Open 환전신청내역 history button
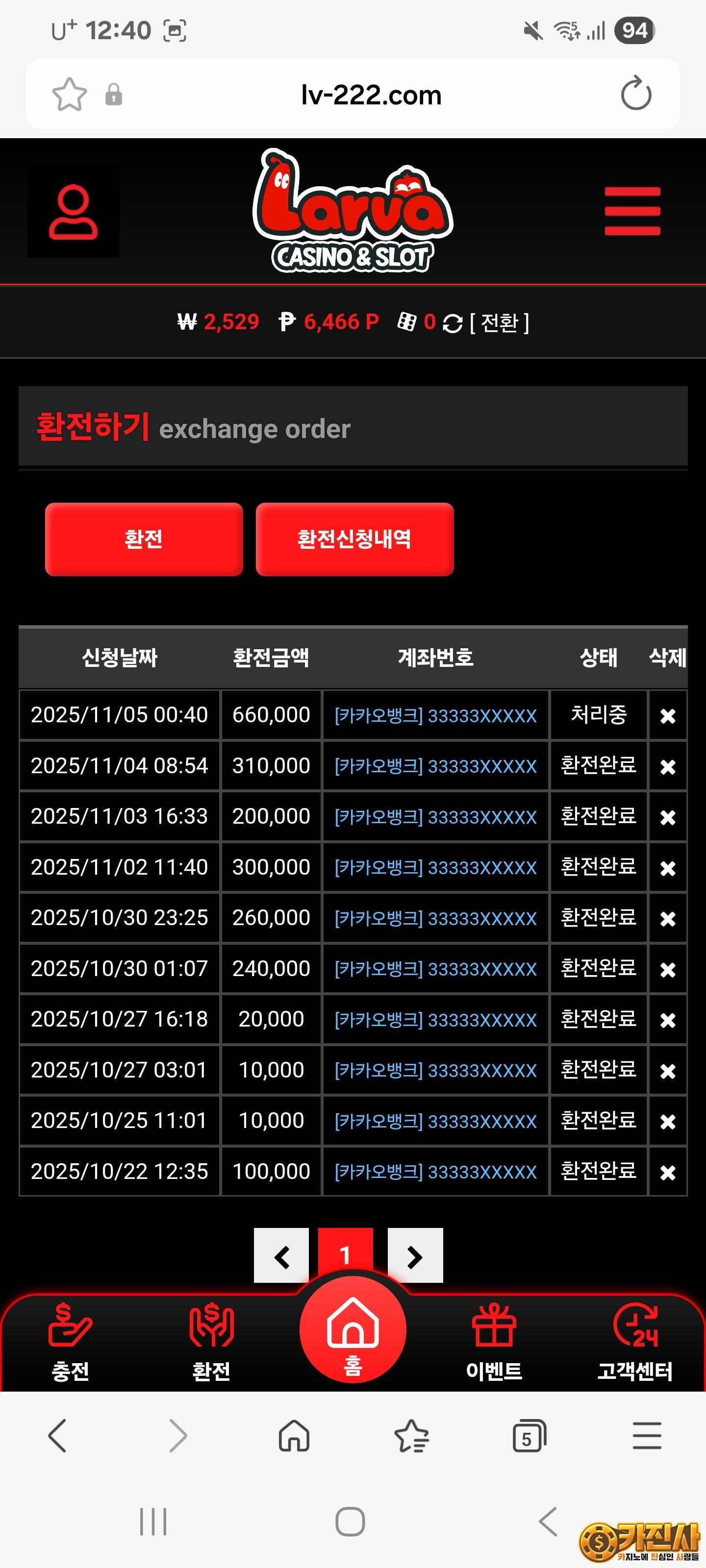 [x=354, y=539]
